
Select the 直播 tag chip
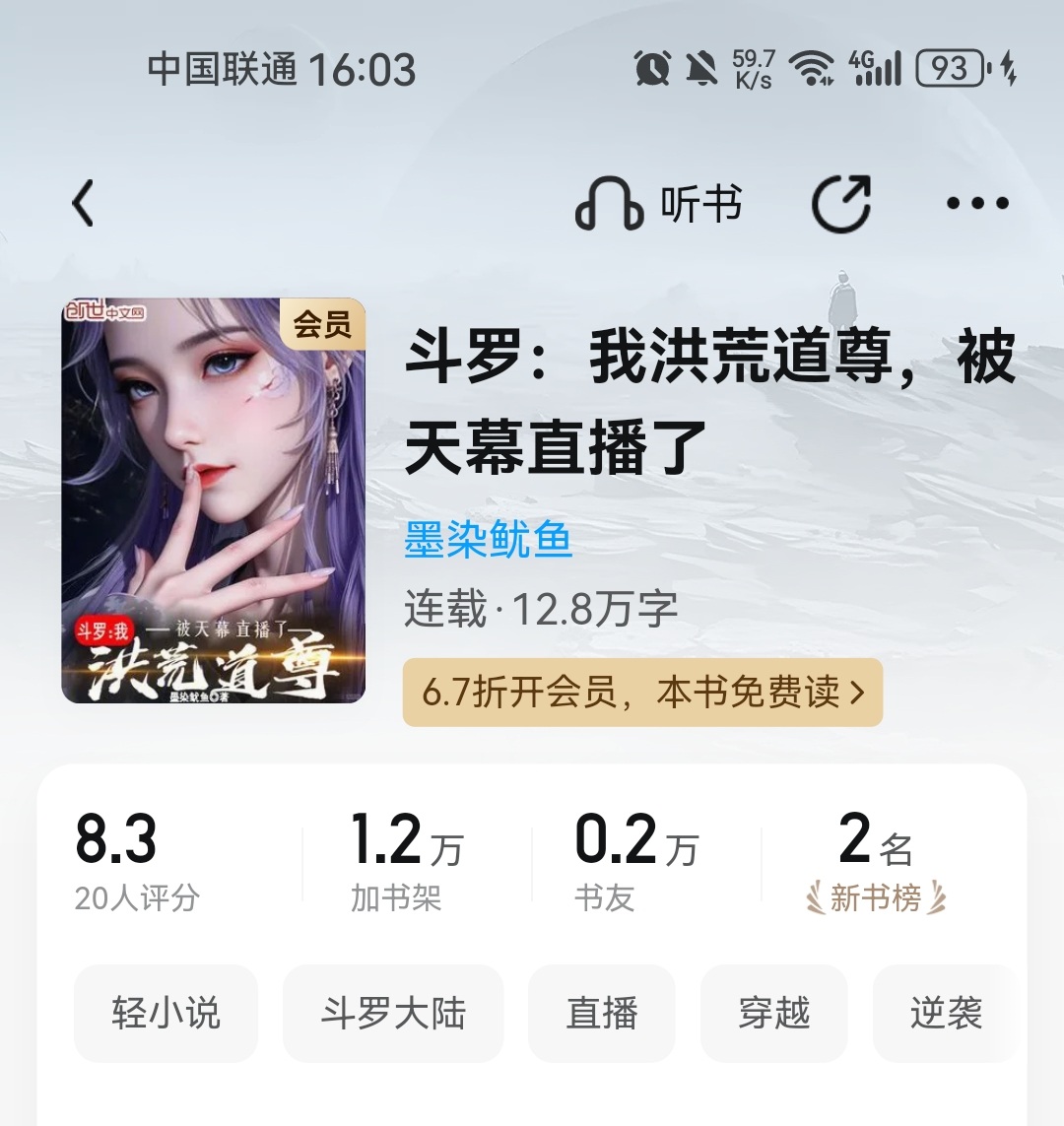tap(602, 1014)
